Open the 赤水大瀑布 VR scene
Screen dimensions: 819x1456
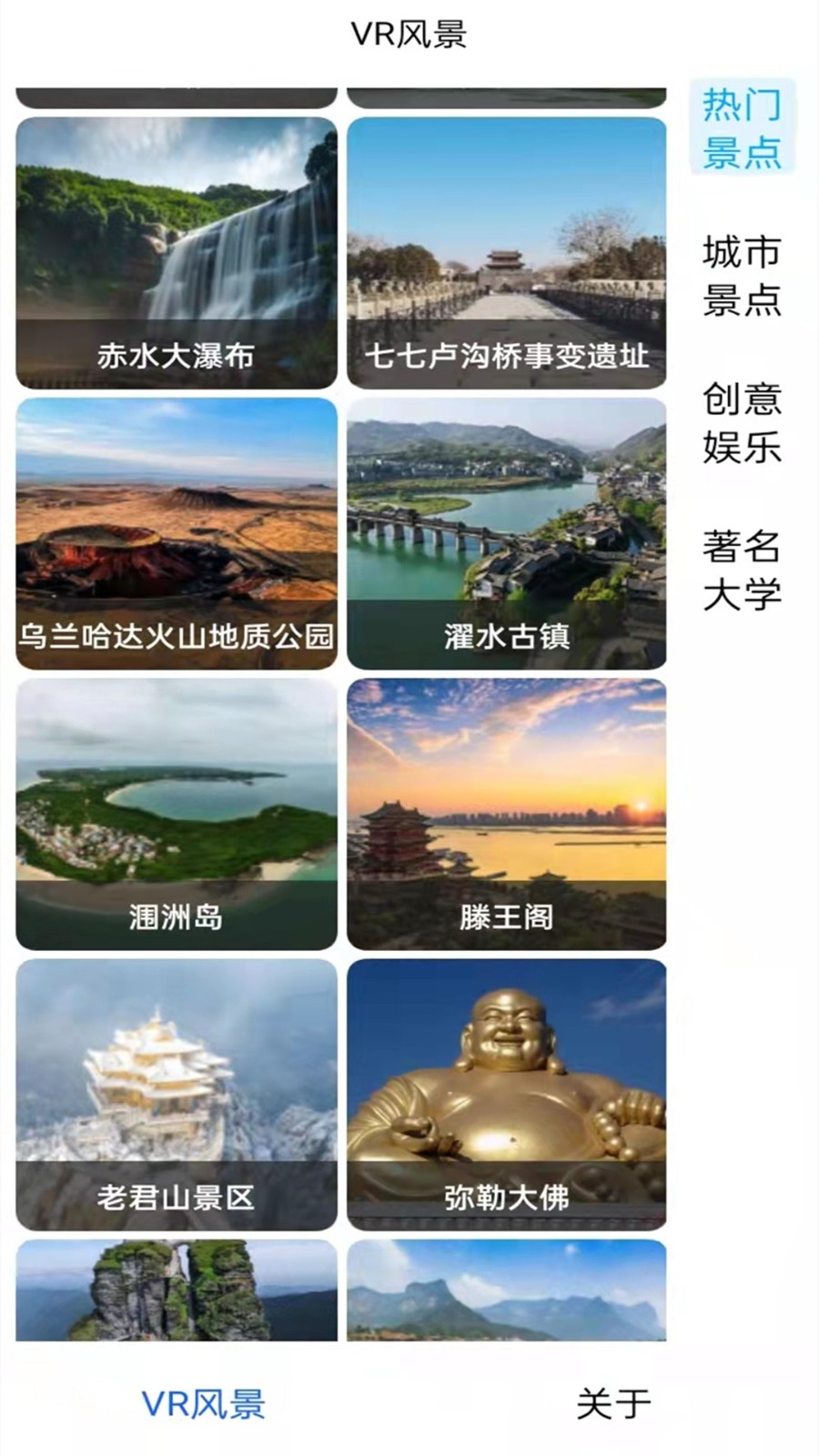[x=177, y=253]
